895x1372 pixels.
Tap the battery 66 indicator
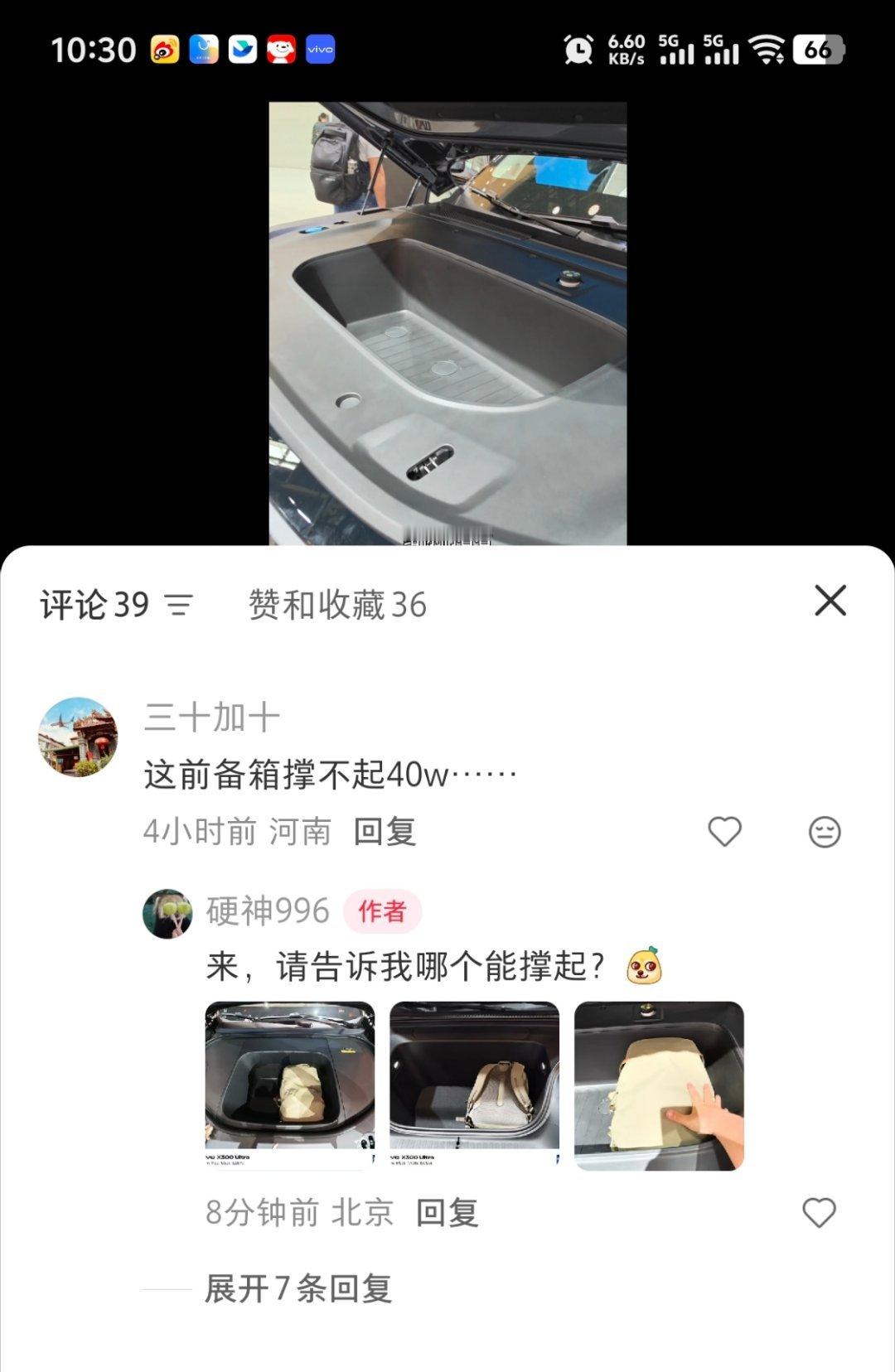click(819, 50)
